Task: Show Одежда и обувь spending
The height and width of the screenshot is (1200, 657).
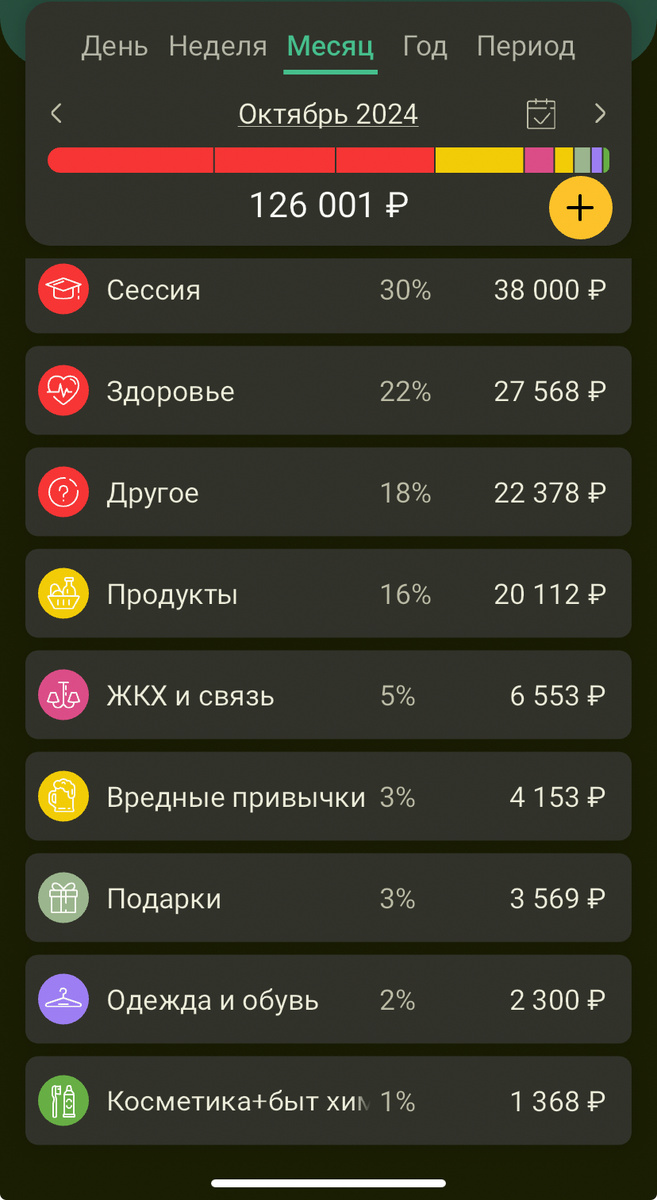Action: pyautogui.click(x=328, y=1000)
